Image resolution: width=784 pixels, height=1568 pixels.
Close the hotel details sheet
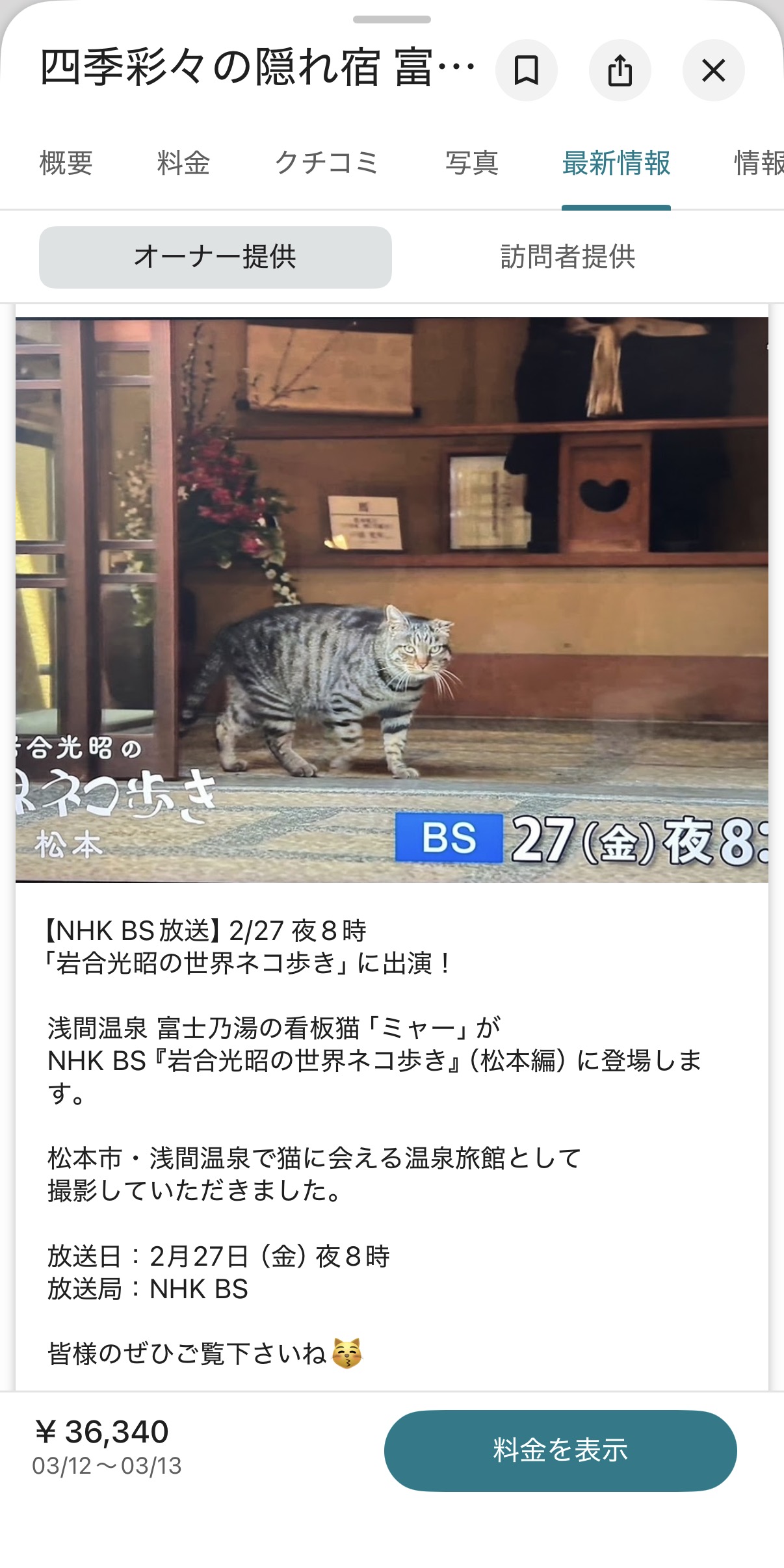(713, 70)
